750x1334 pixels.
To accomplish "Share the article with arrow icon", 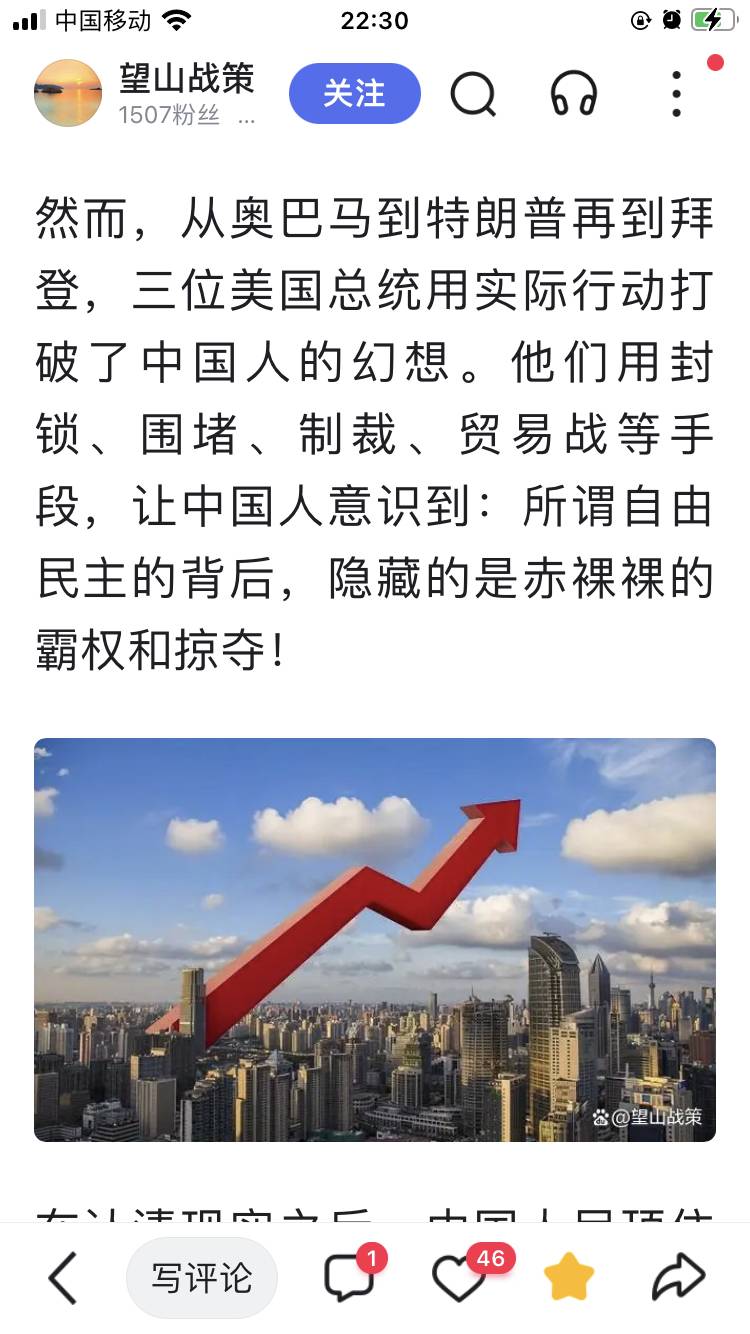I will click(679, 1278).
